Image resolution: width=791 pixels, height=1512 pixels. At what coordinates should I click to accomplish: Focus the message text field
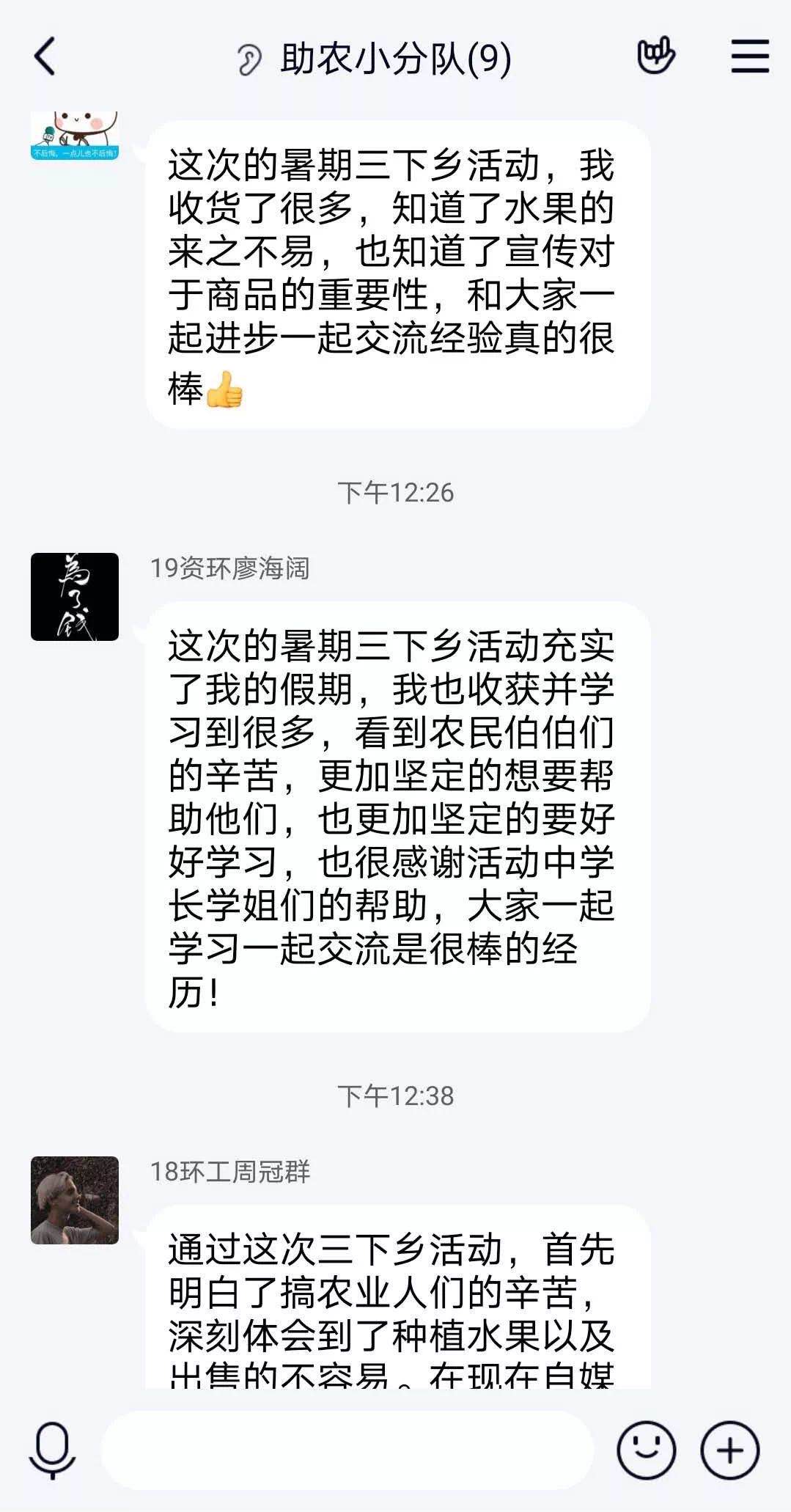tap(347, 1450)
